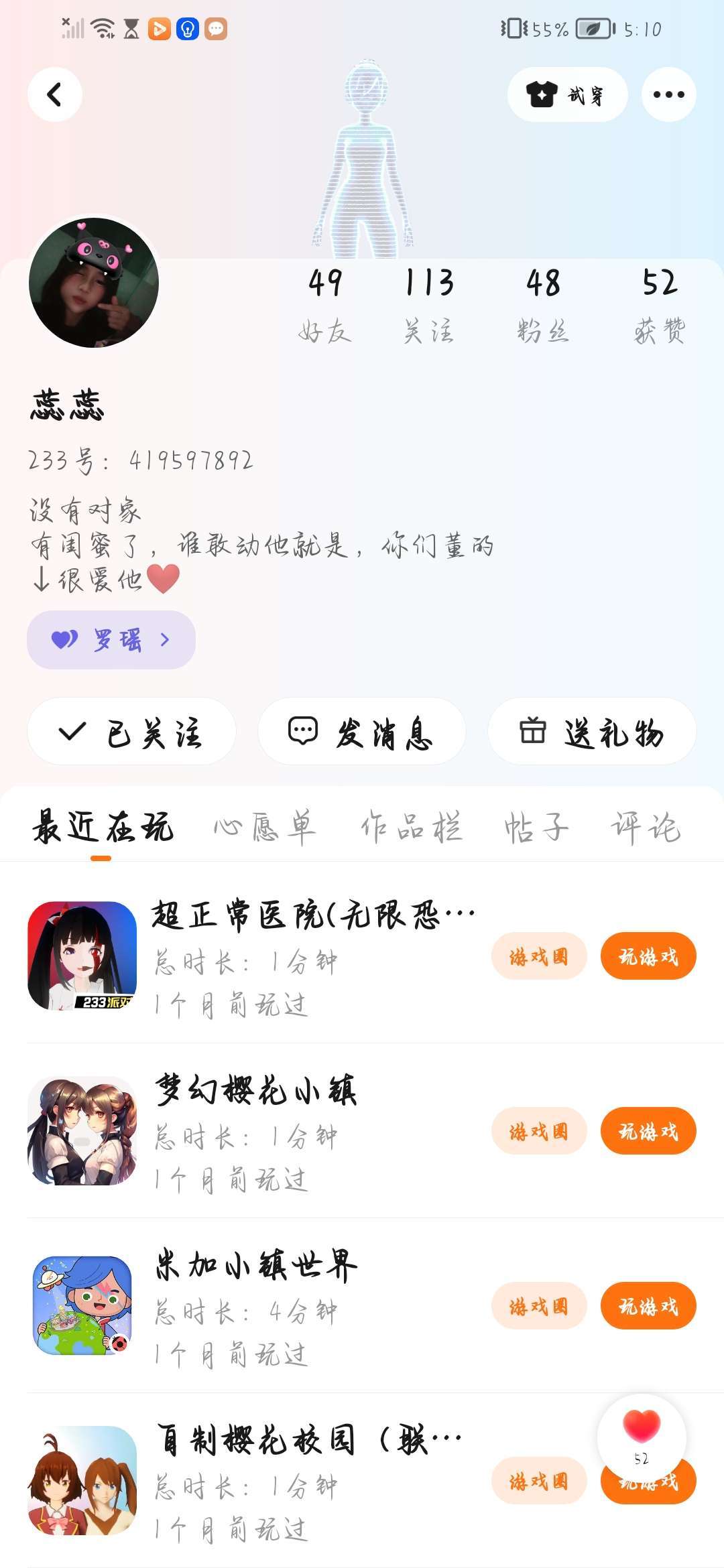This screenshot has width=724, height=1568.
Task: Tap 送礼物 to send a gift
Action: [x=591, y=731]
